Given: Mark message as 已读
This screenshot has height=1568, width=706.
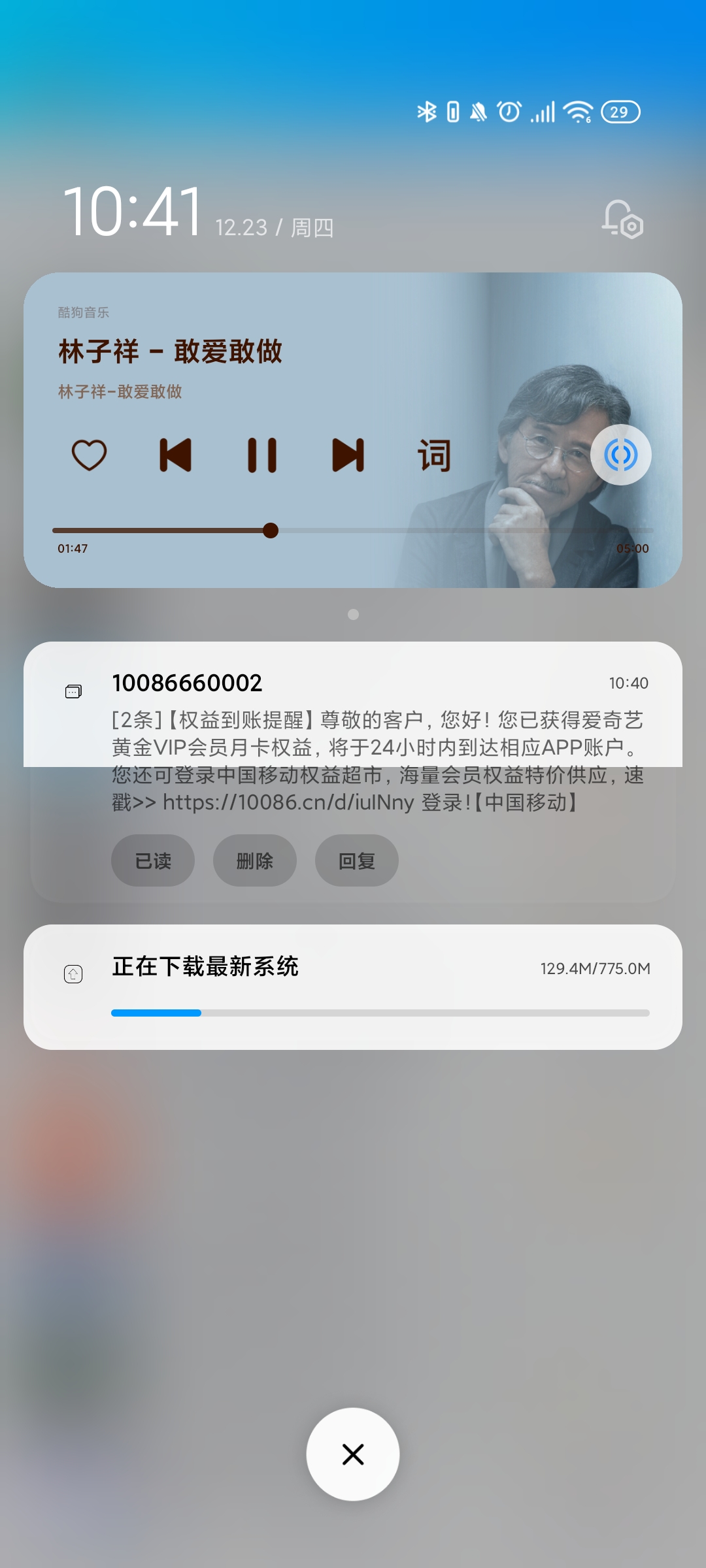Looking at the screenshot, I should tap(153, 861).
